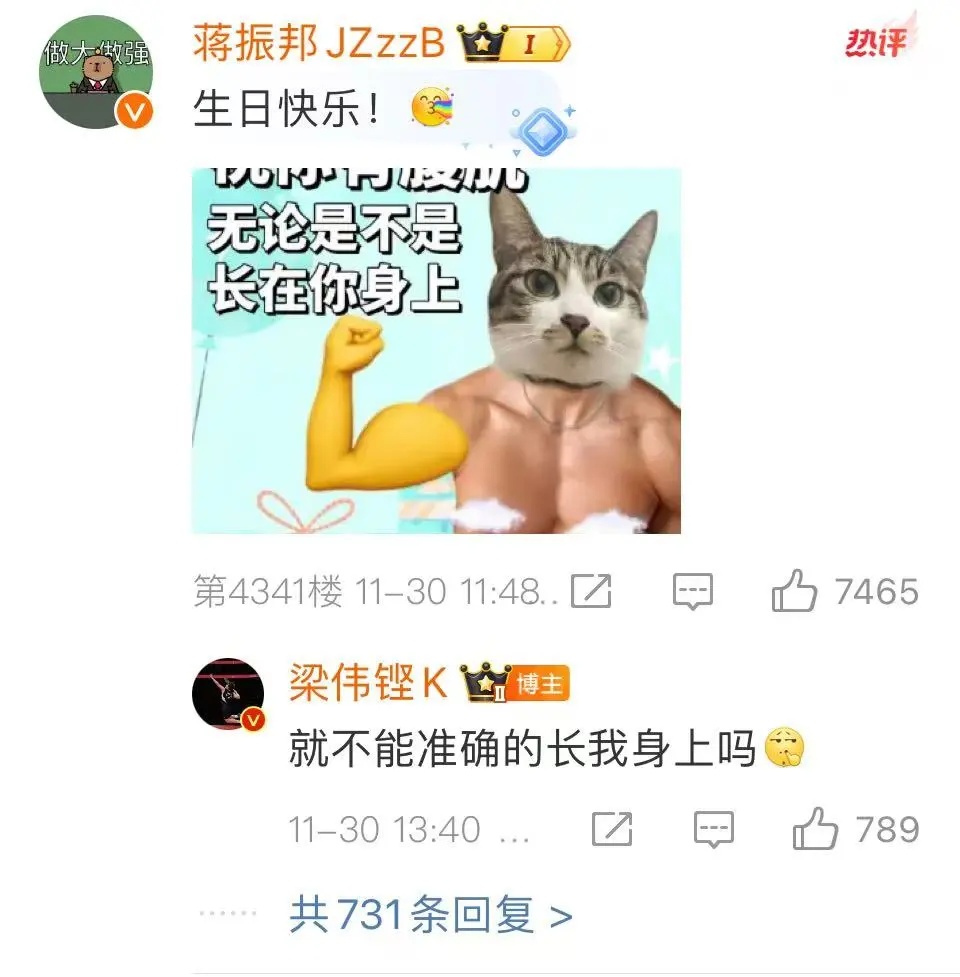Click the thumbs-up icon under 蒋振邦's comment
960x977 pixels.
tap(795, 591)
